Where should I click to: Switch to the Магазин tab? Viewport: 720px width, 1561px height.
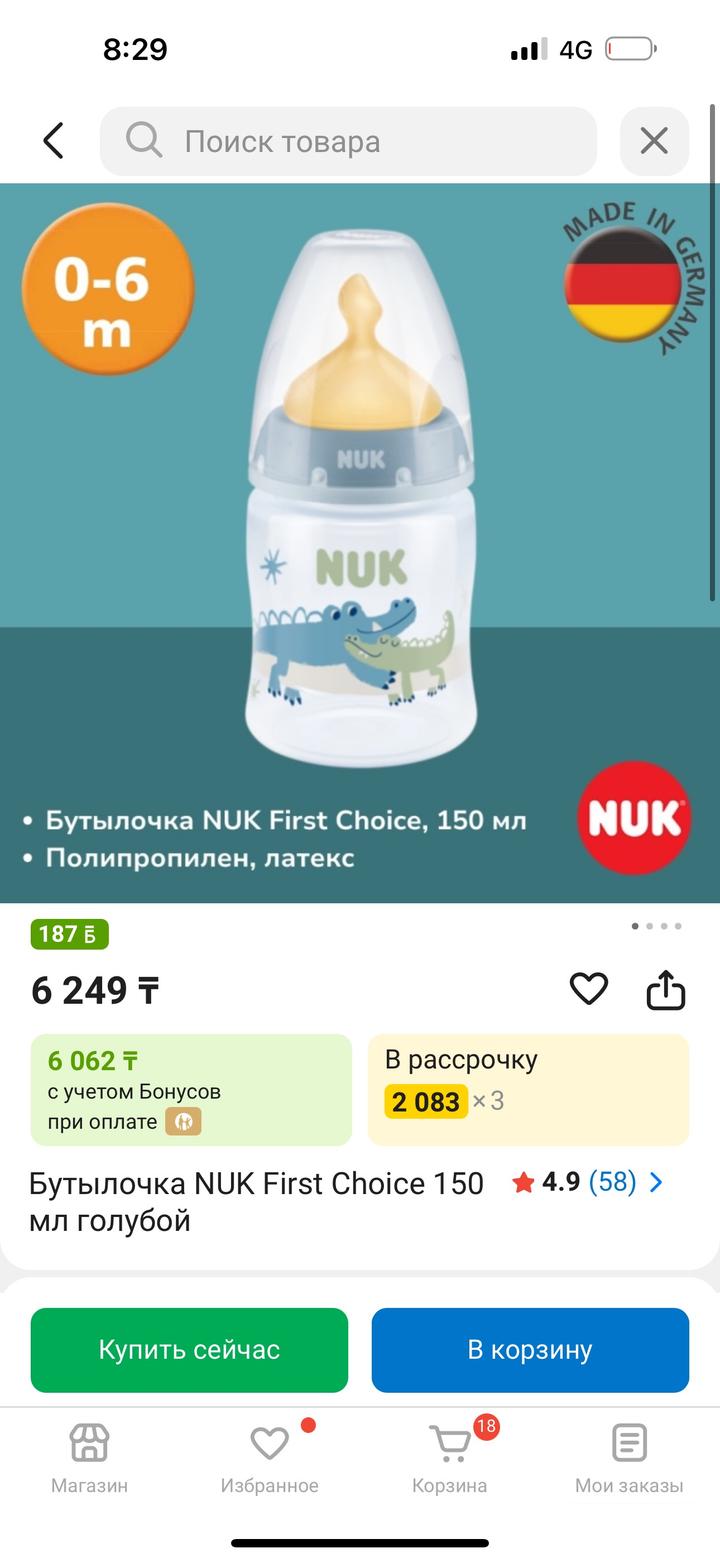point(89,1458)
